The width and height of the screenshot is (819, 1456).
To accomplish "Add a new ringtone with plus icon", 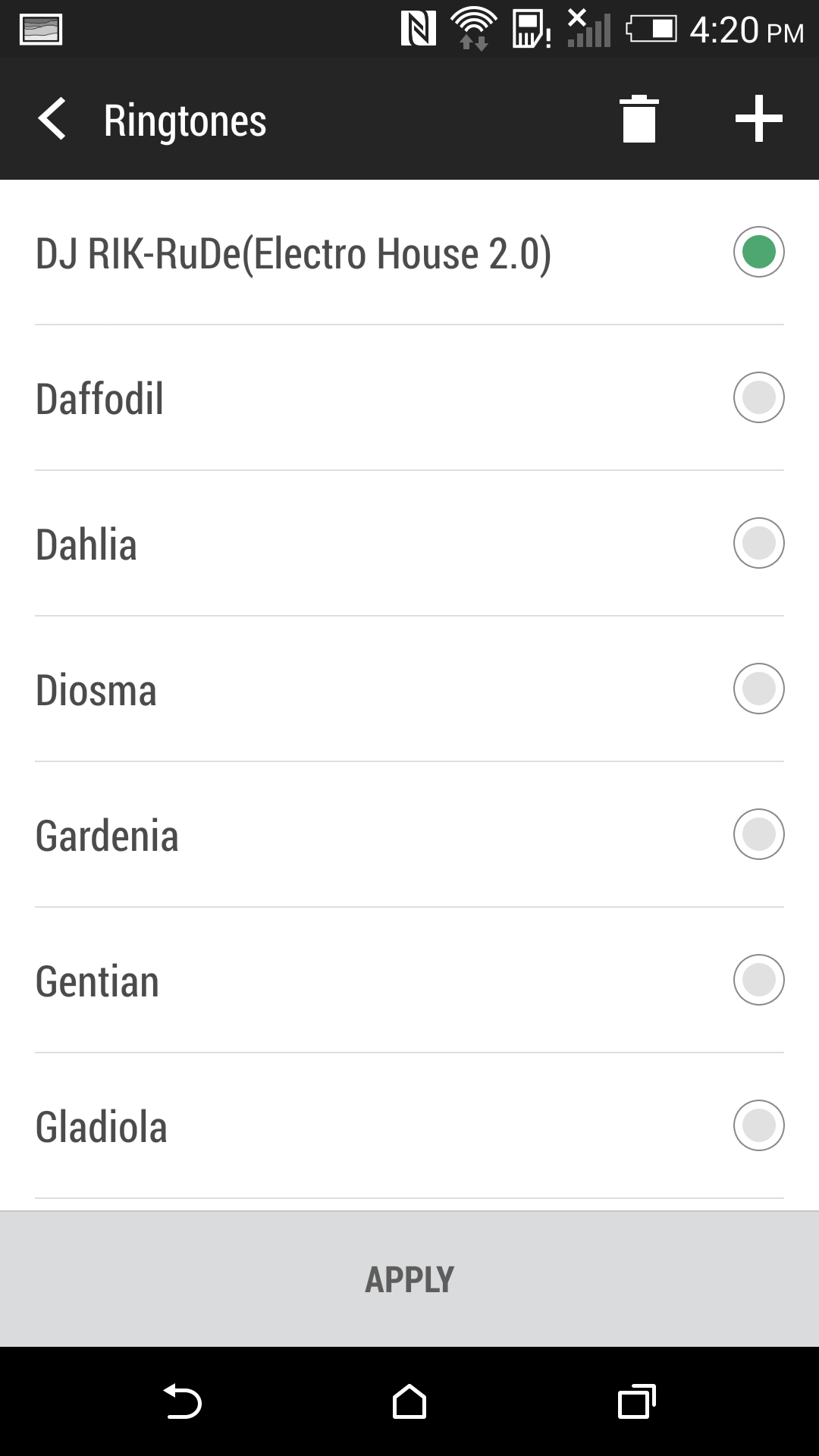I will pos(758,119).
